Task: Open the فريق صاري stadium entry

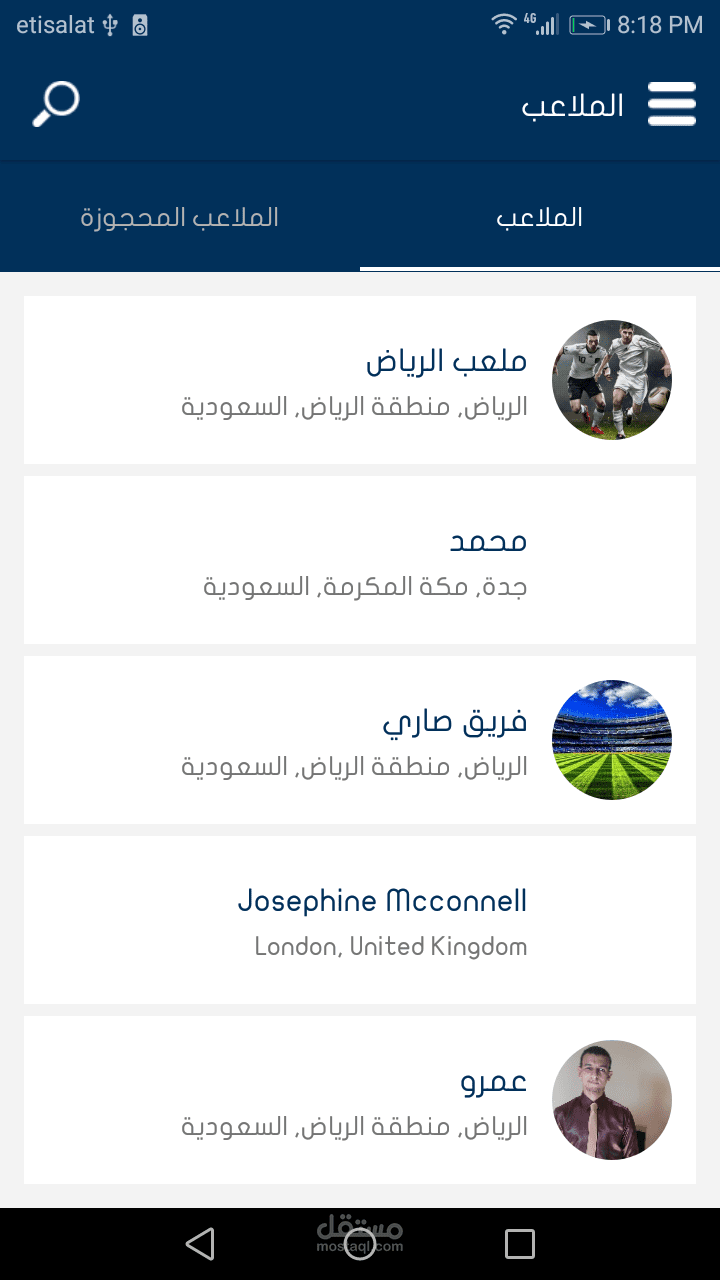Action: (360, 740)
